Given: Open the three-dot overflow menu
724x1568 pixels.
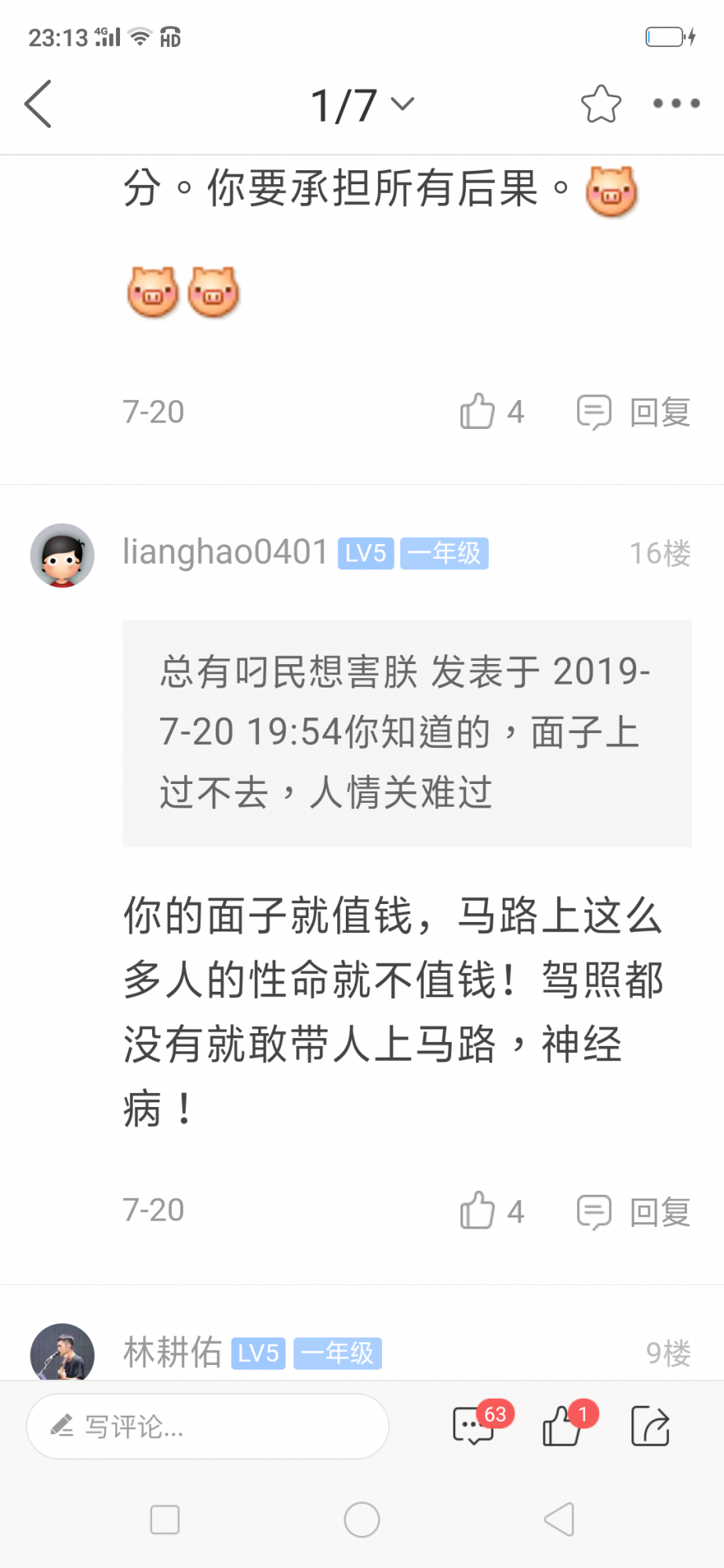Looking at the screenshot, I should point(676,103).
